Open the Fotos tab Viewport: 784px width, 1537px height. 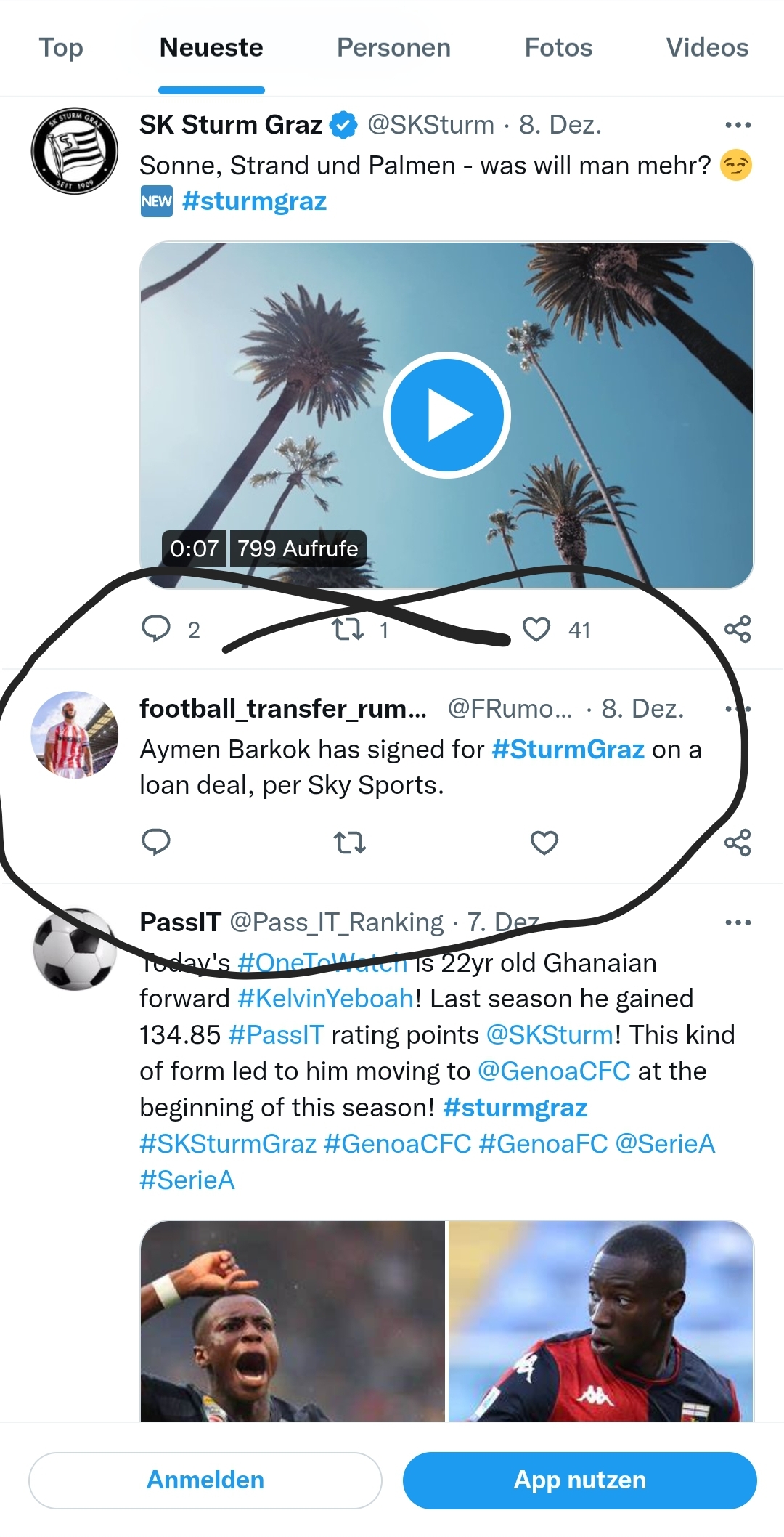[558, 48]
